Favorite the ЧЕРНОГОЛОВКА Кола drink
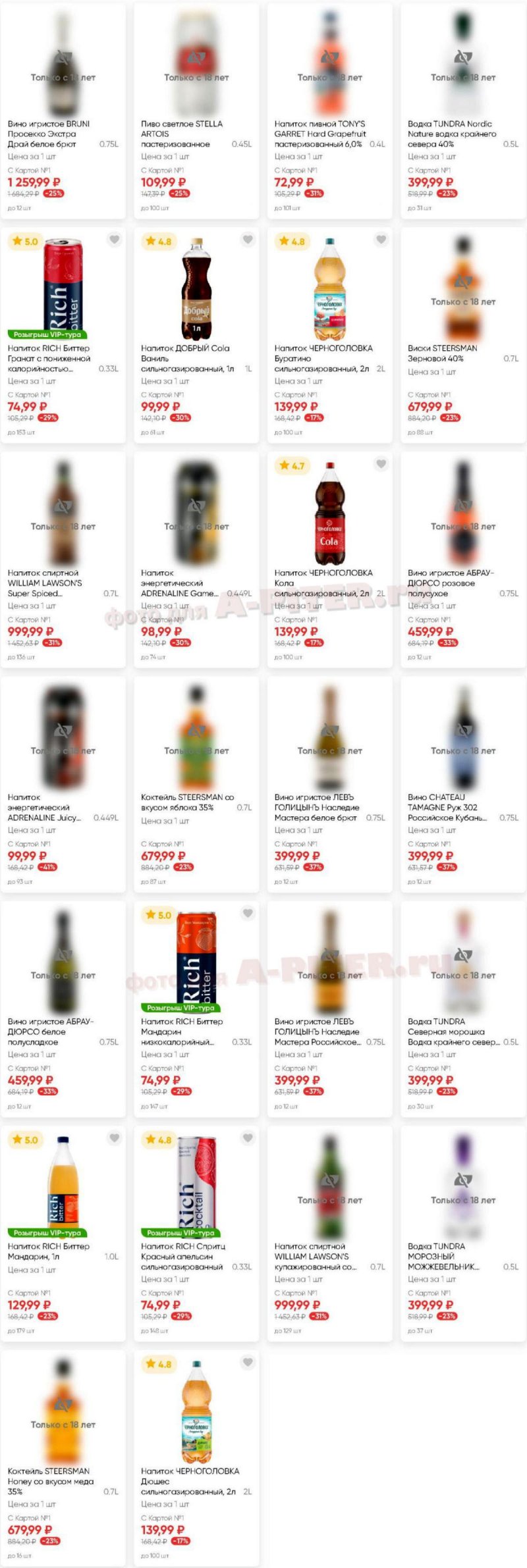The image size is (527, 1568). (x=381, y=464)
